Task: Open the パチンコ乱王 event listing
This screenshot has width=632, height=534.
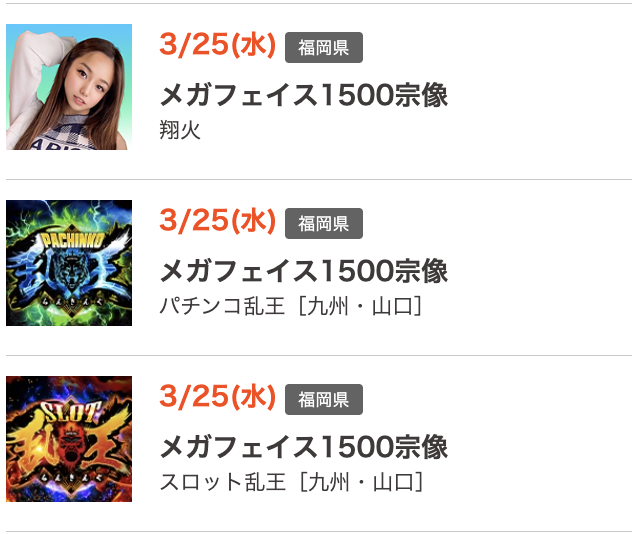Action: click(303, 271)
